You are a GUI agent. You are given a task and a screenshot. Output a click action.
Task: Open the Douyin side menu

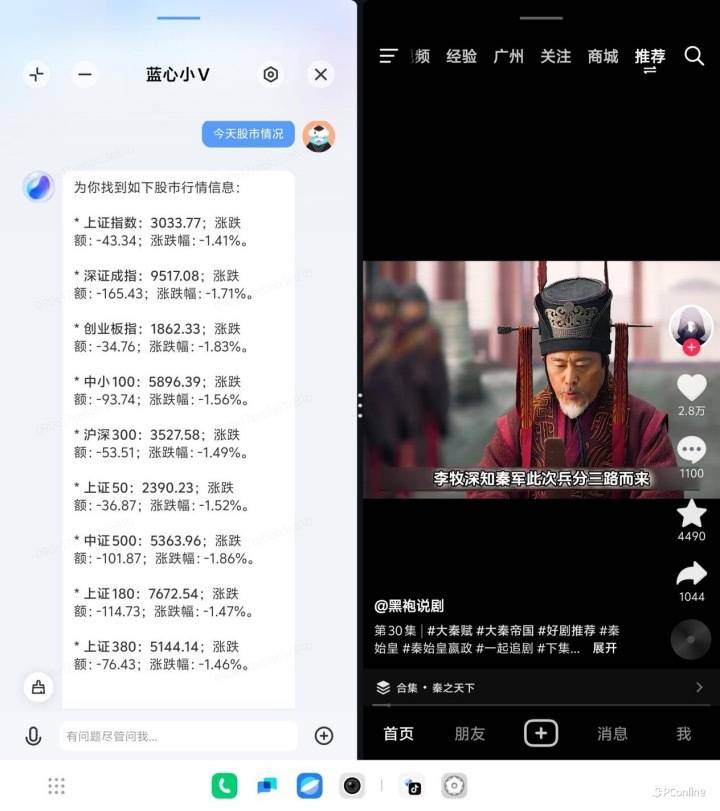pos(388,56)
